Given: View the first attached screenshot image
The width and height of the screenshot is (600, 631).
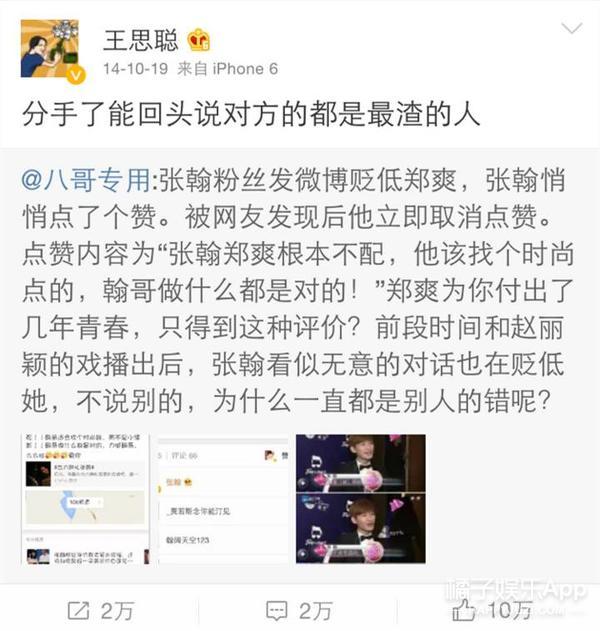Looking at the screenshot, I should (86, 498).
